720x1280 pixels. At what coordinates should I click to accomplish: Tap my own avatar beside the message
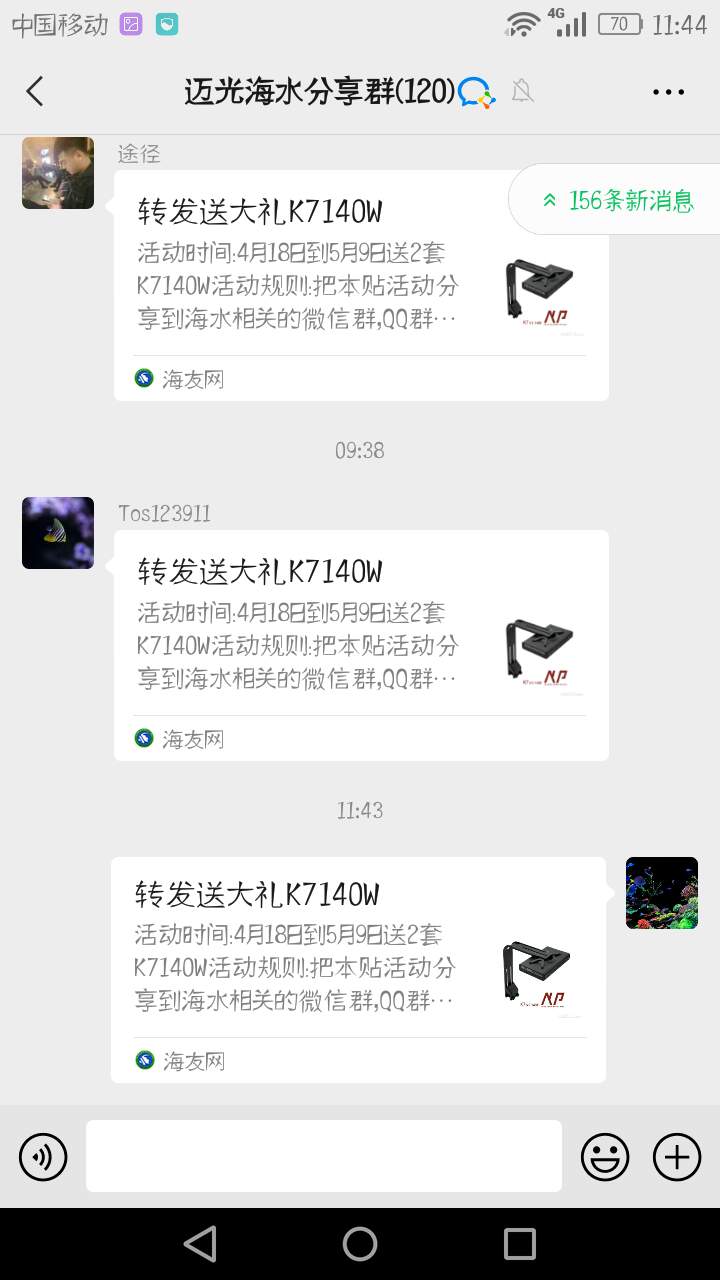pyautogui.click(x=661, y=893)
